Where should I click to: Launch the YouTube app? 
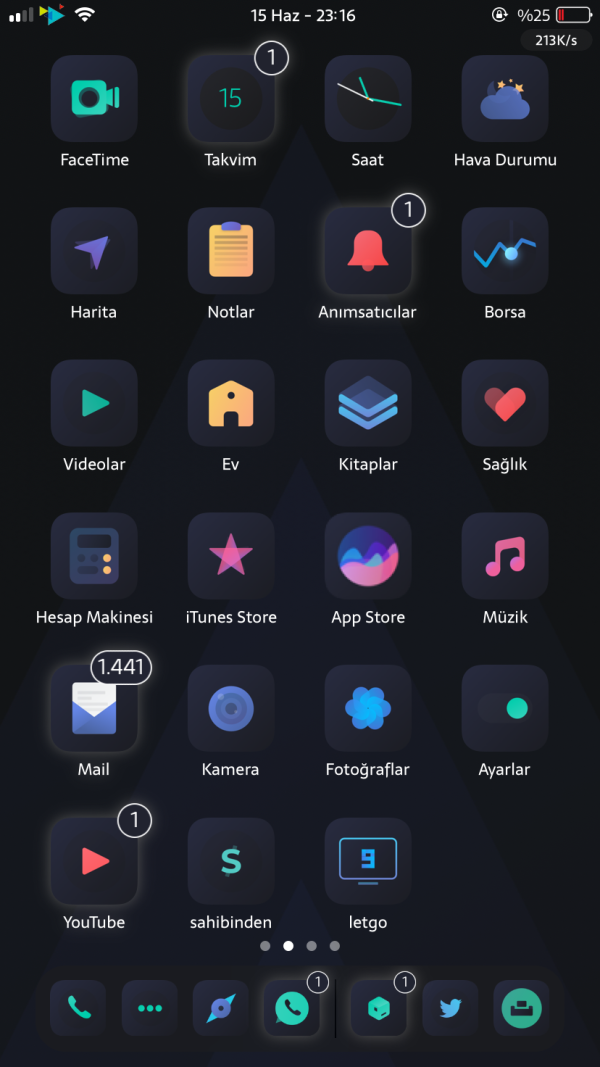click(94, 861)
